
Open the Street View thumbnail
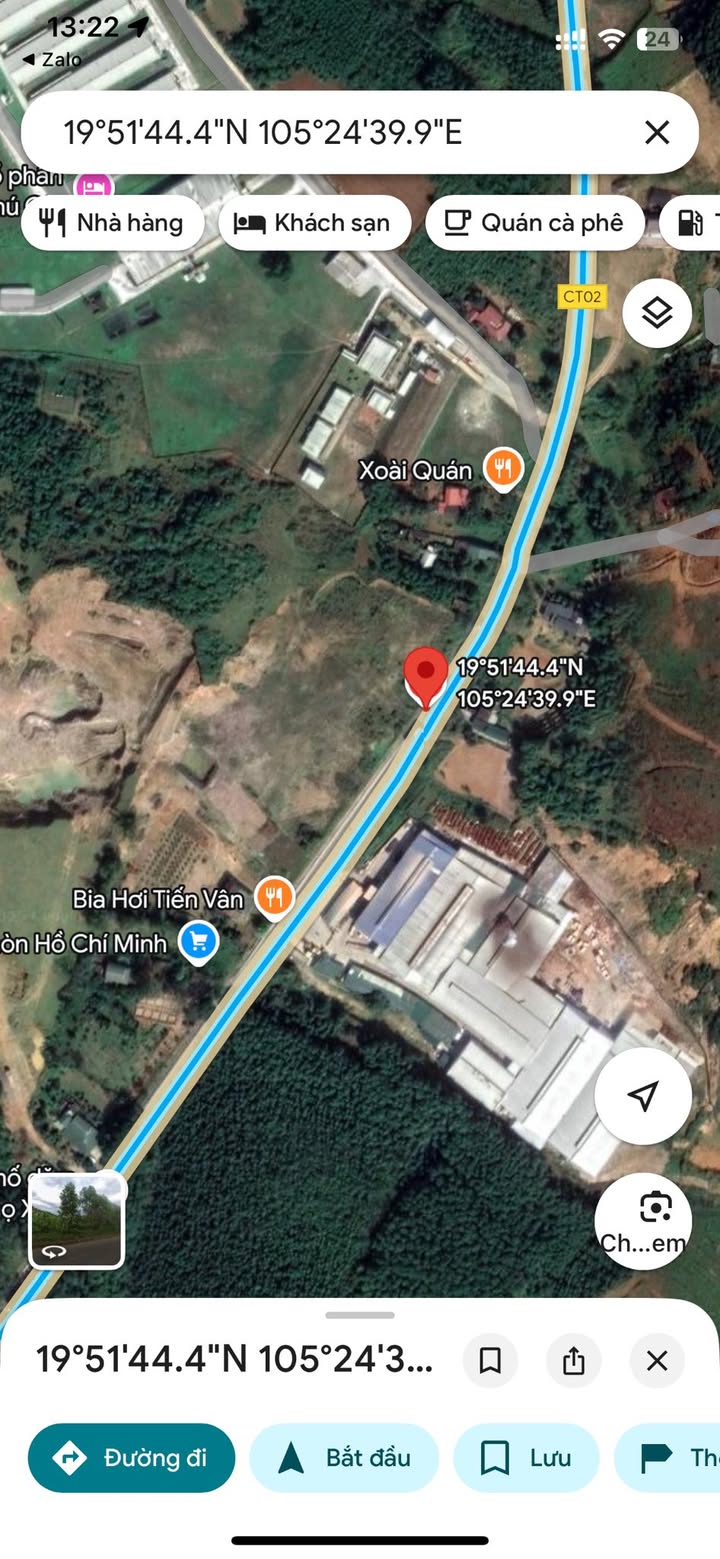(x=77, y=1221)
